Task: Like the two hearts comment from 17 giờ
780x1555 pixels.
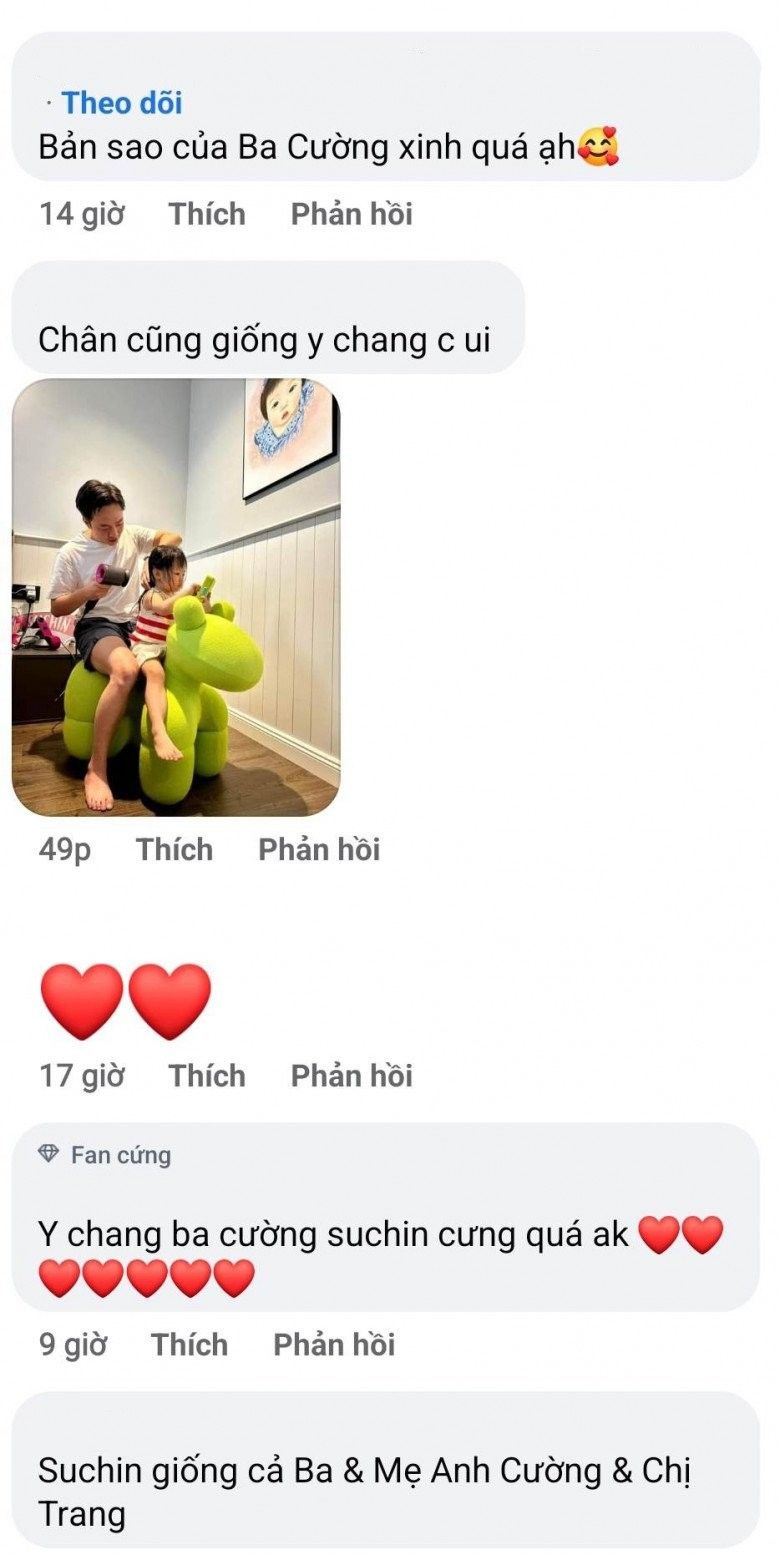Action: 206,1076
